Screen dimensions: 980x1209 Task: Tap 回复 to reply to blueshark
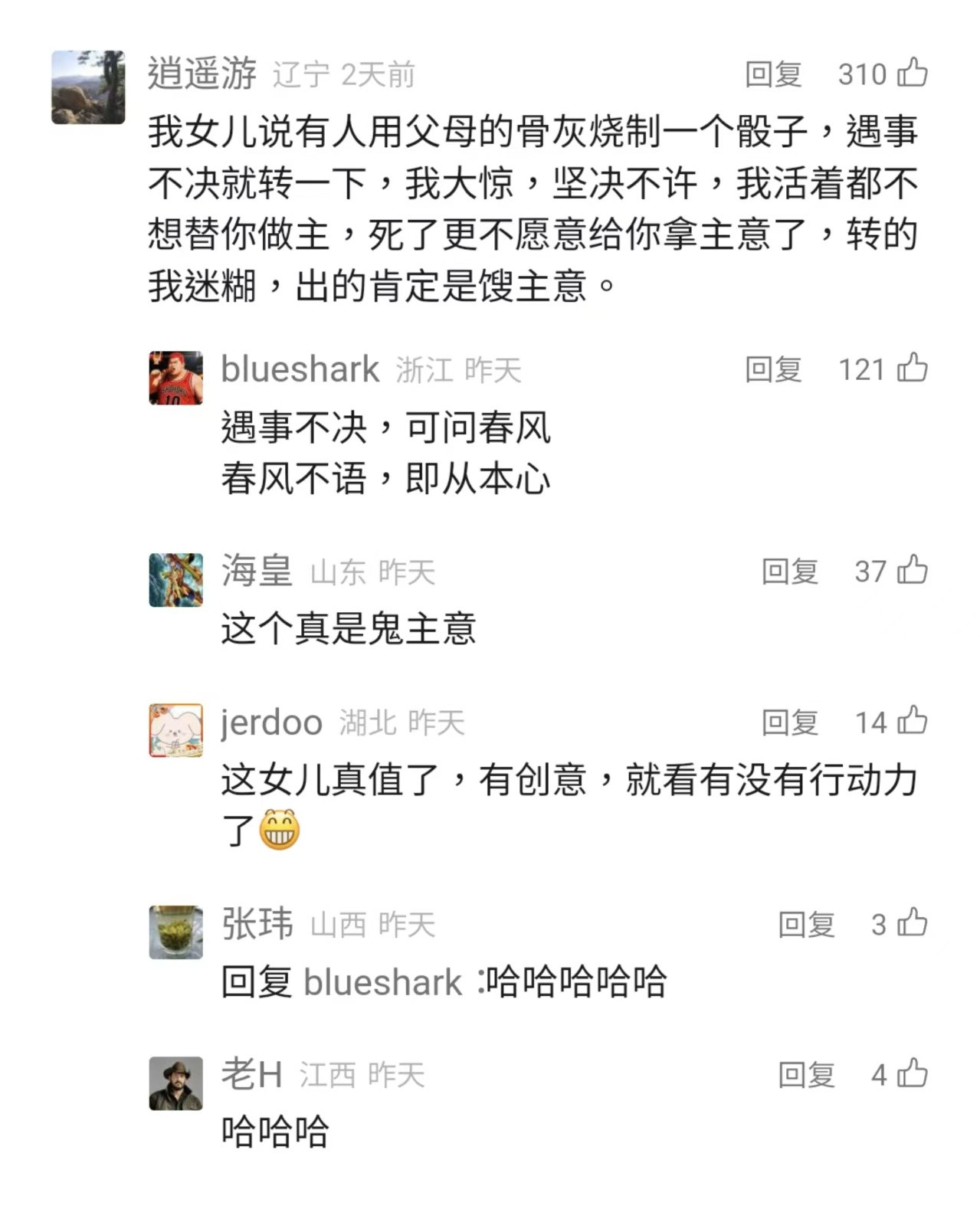point(774,369)
